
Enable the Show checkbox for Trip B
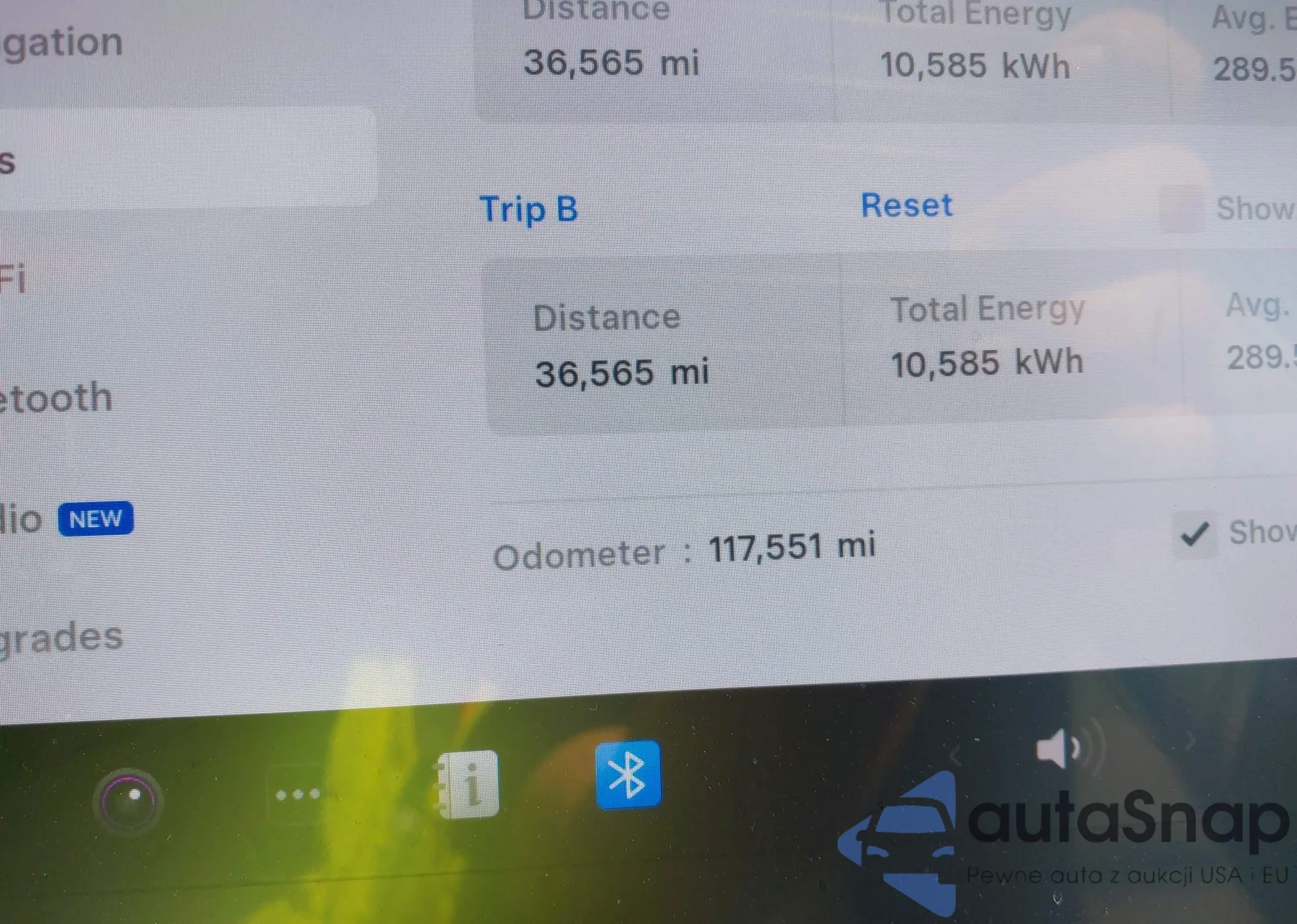tap(1180, 209)
